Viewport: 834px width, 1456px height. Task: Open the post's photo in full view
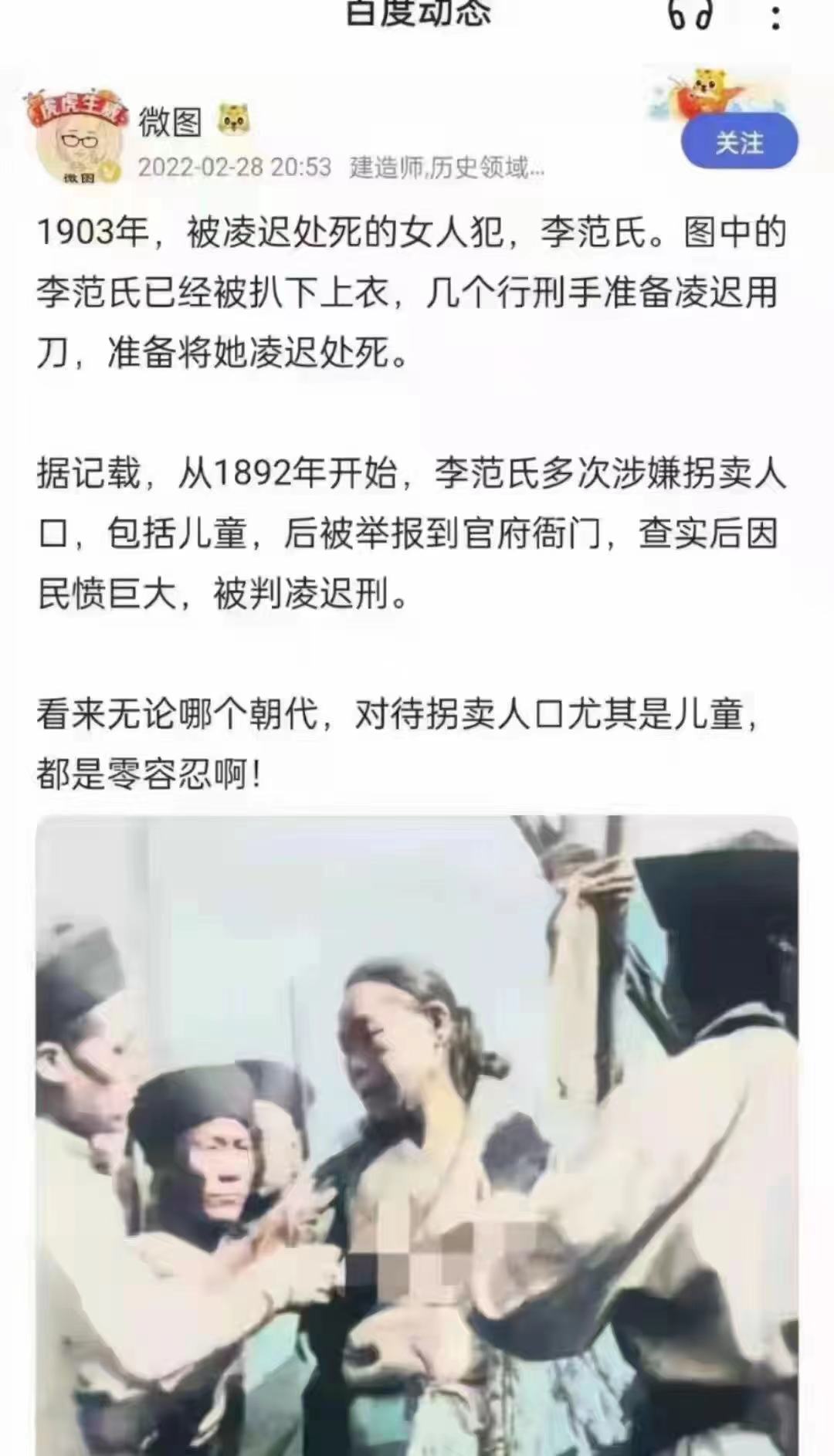(x=417, y=1135)
